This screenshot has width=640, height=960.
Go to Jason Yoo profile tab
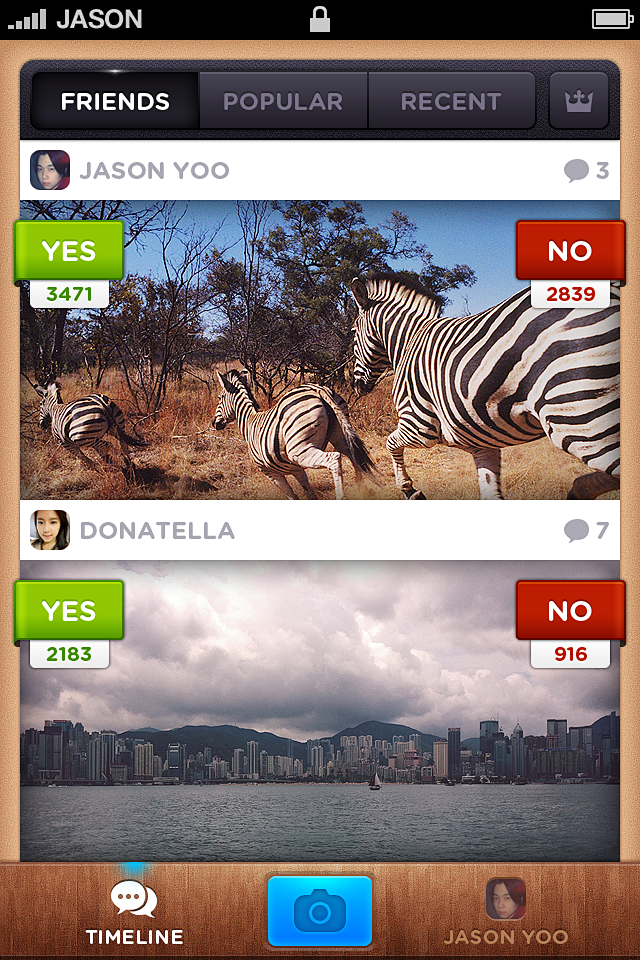[506, 912]
